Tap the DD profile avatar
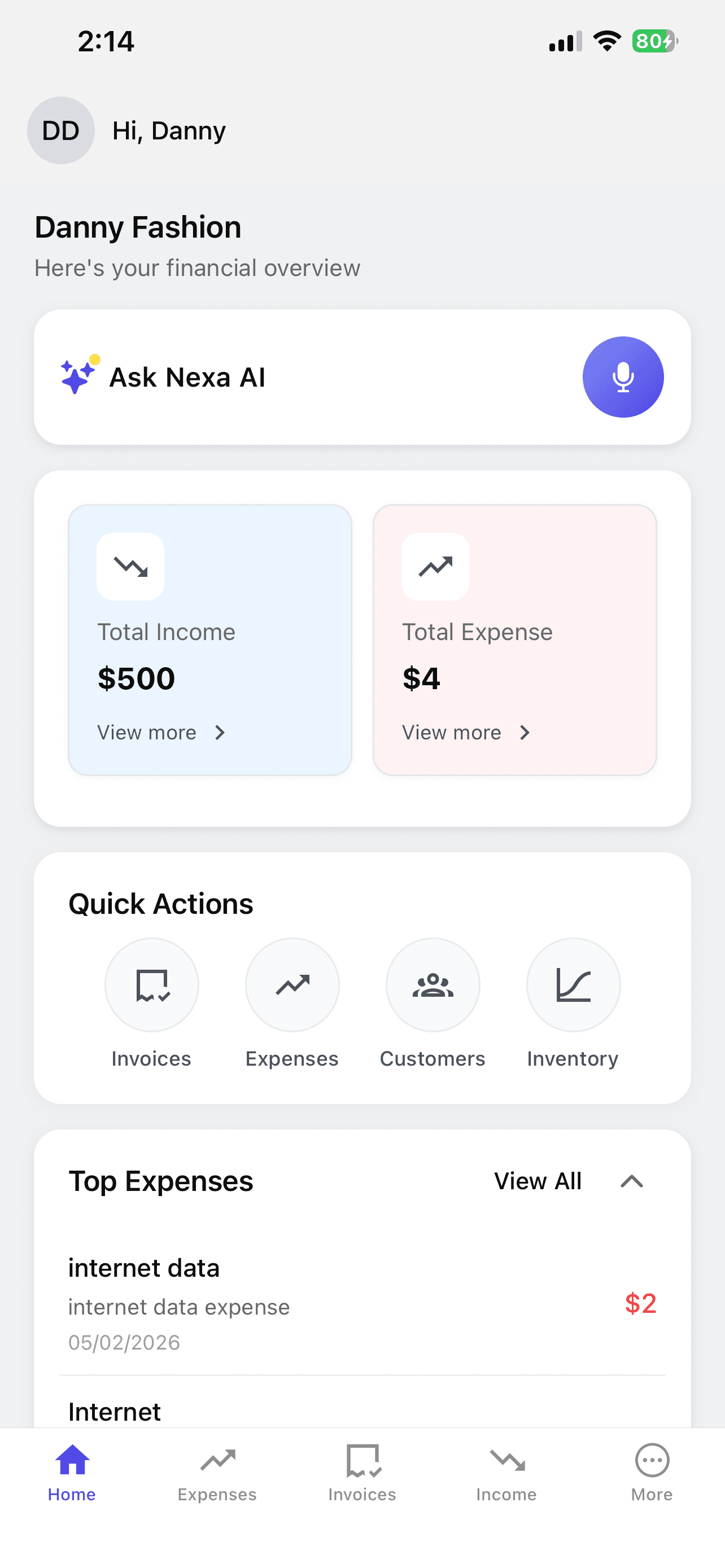Image resolution: width=725 pixels, height=1568 pixels. [x=61, y=130]
